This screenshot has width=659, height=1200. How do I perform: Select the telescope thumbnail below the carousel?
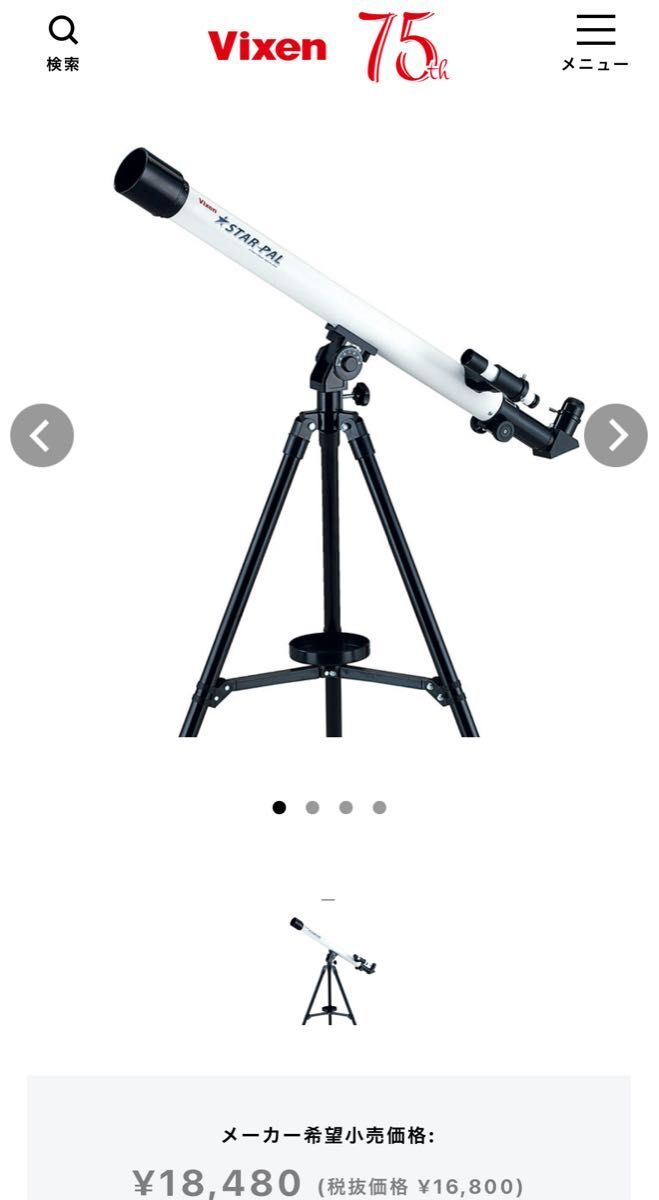[x=331, y=969]
